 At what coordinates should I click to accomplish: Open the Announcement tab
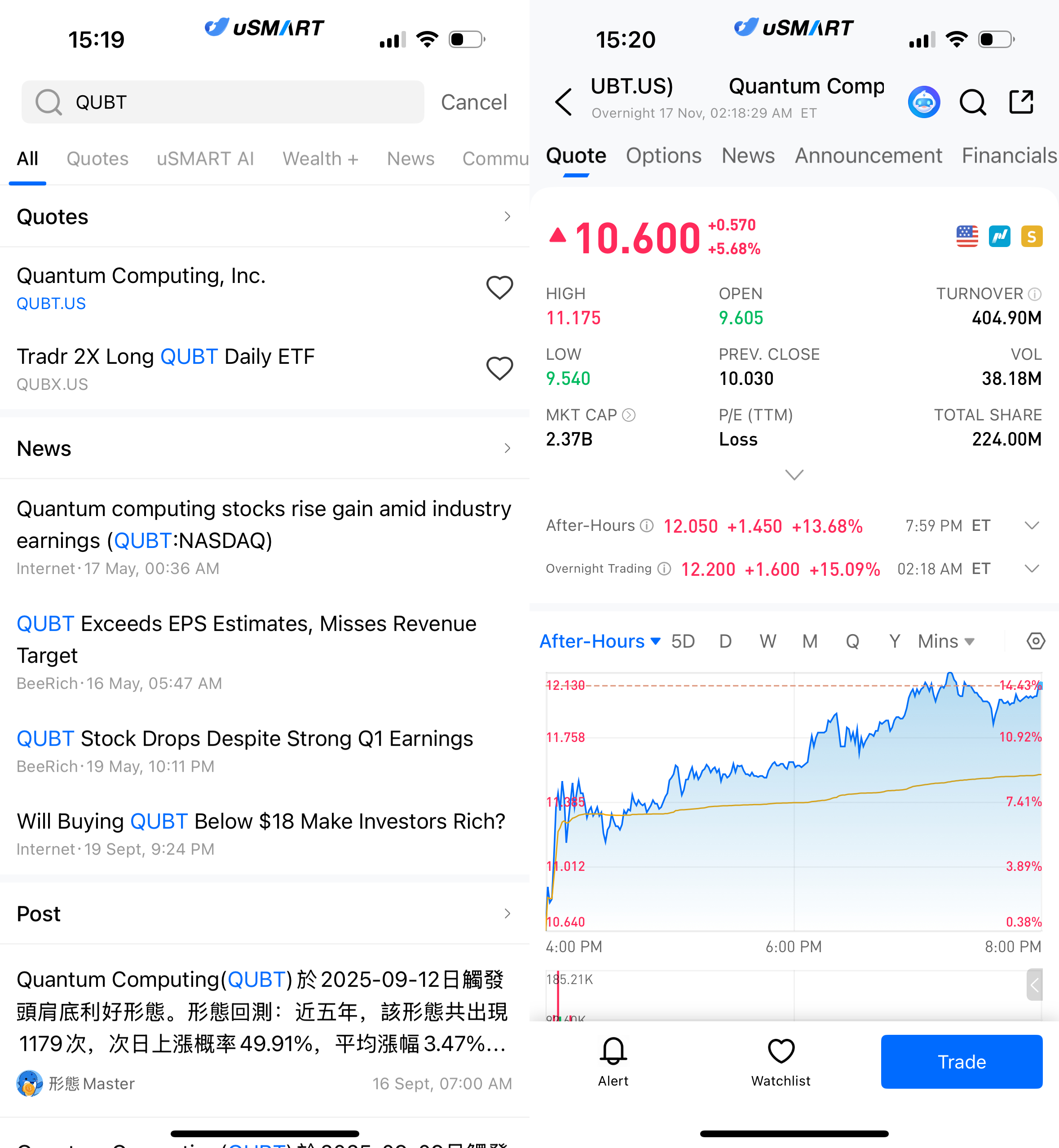(x=868, y=156)
